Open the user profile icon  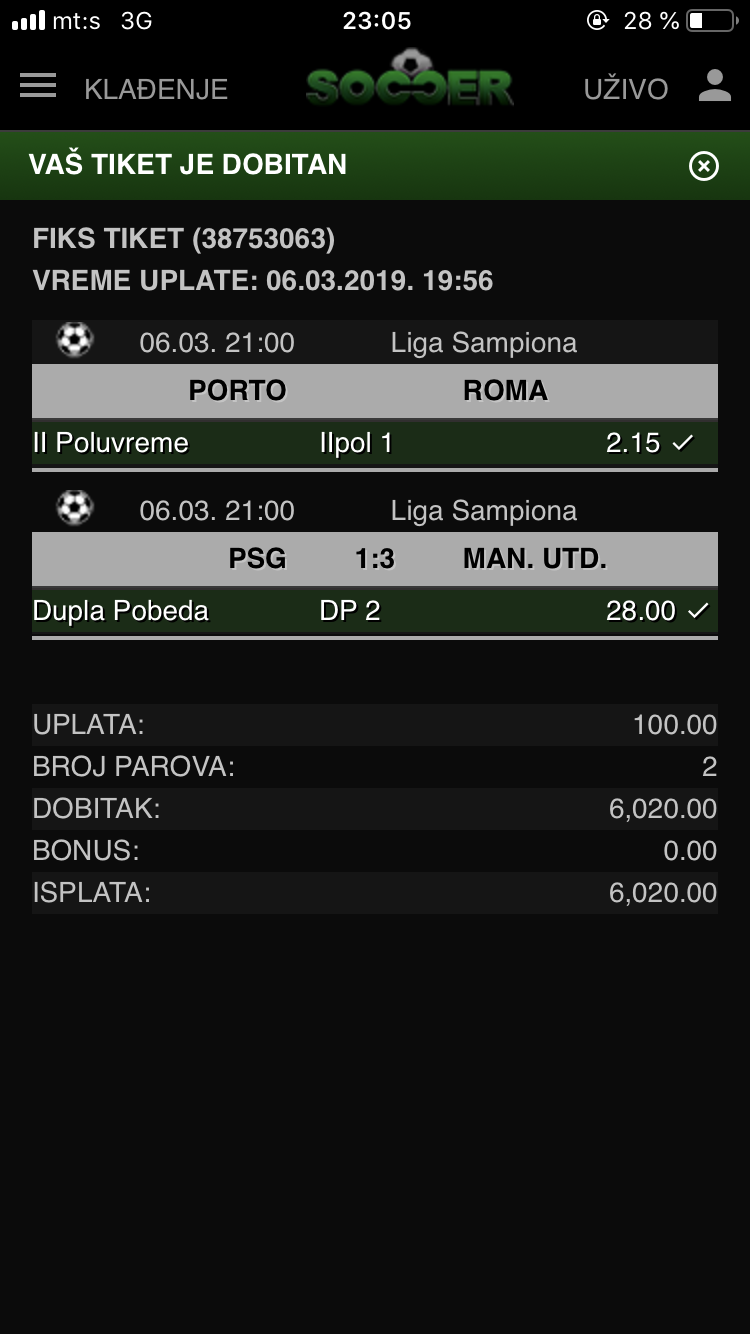pos(715,86)
